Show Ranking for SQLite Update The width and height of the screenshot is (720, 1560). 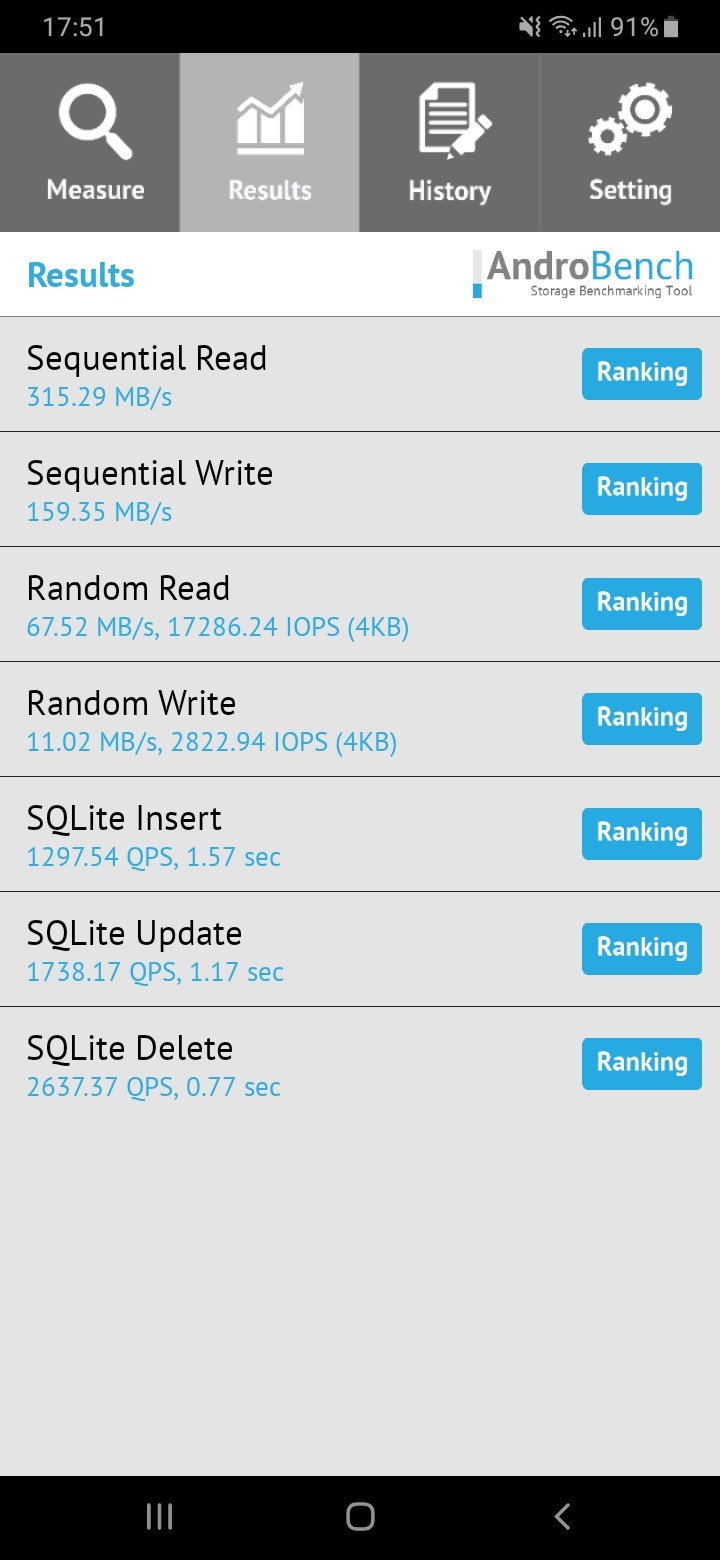(x=642, y=948)
